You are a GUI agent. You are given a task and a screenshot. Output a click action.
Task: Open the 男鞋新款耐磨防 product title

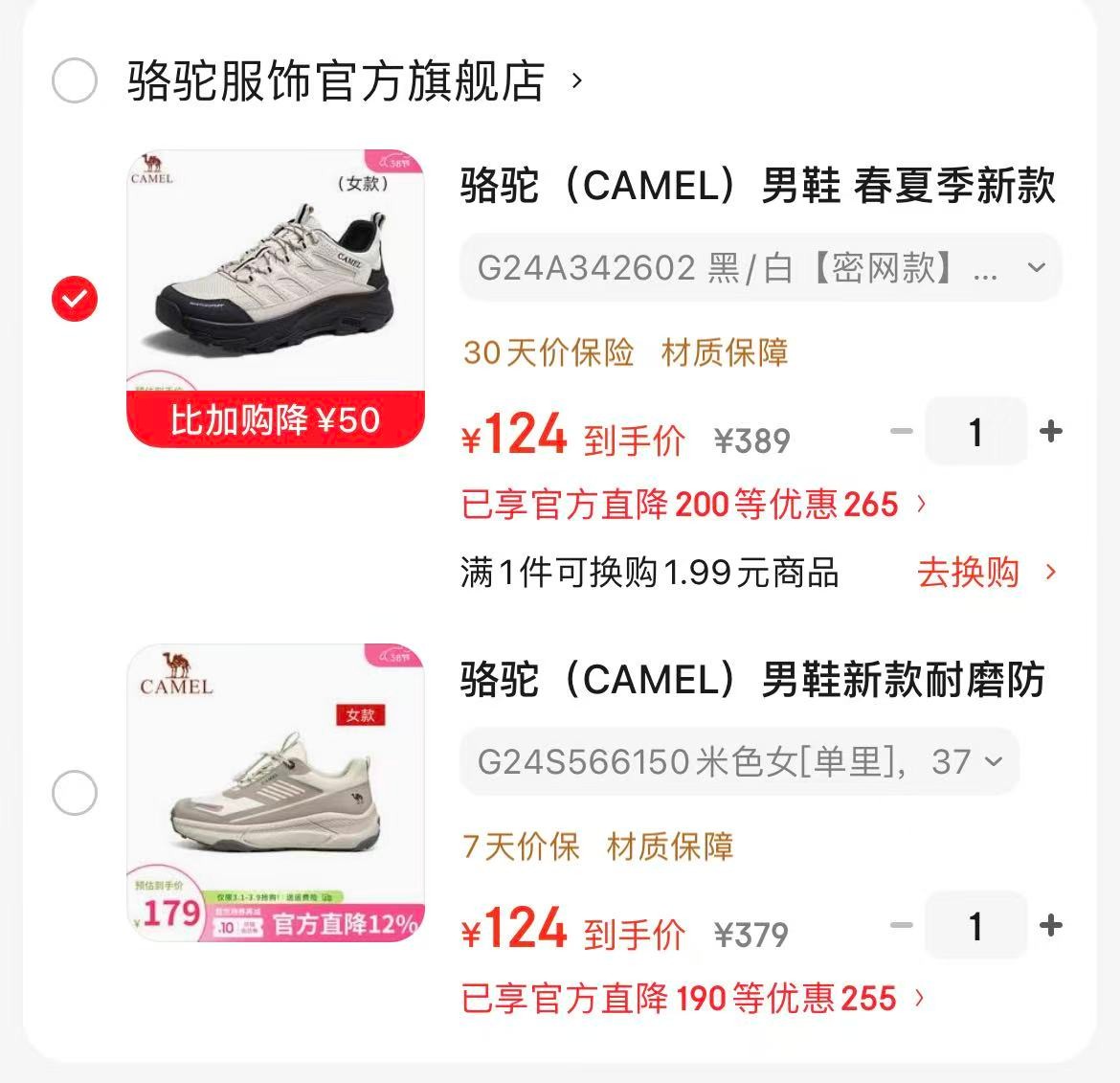click(x=752, y=680)
